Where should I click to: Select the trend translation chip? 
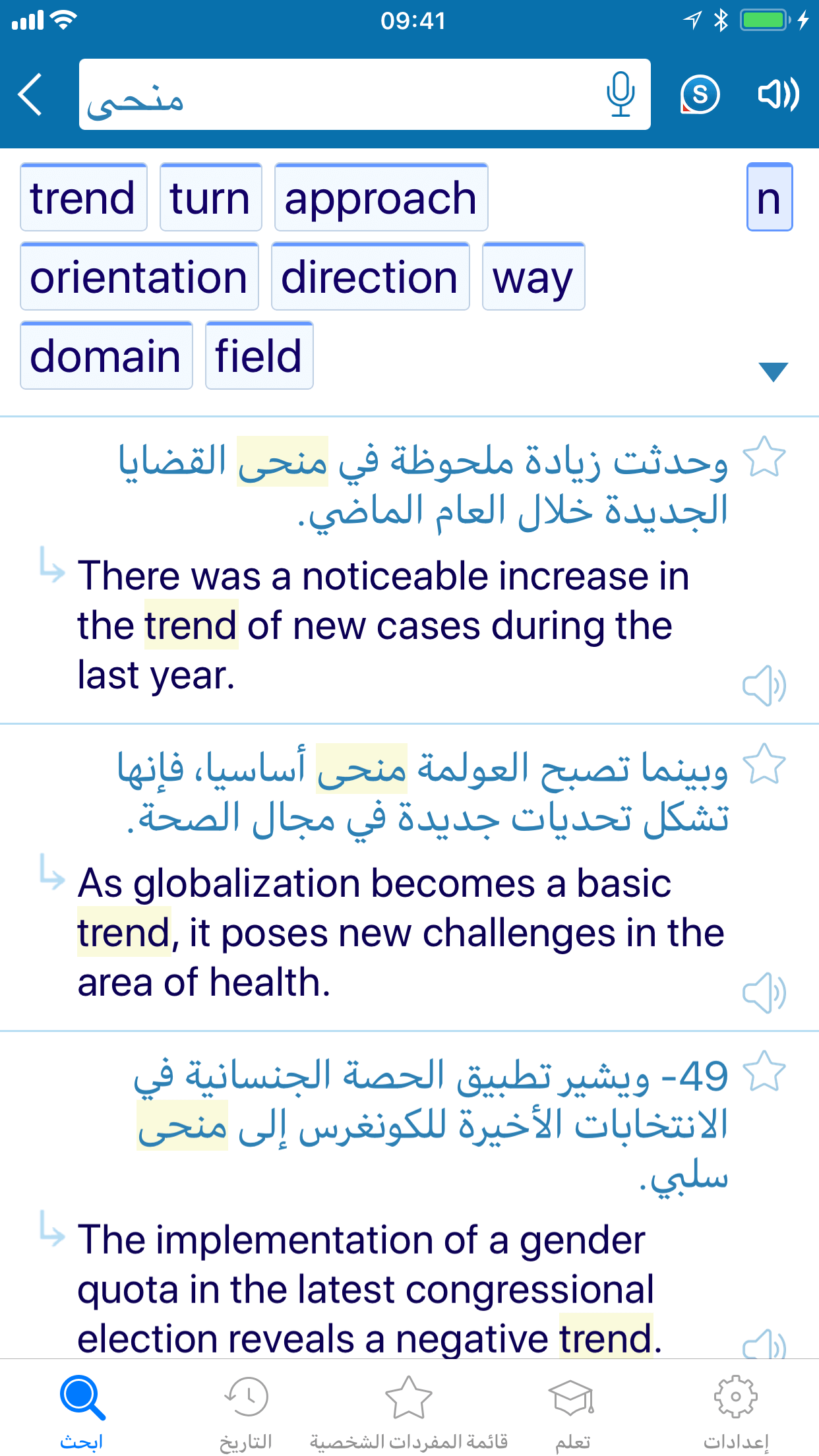click(84, 197)
